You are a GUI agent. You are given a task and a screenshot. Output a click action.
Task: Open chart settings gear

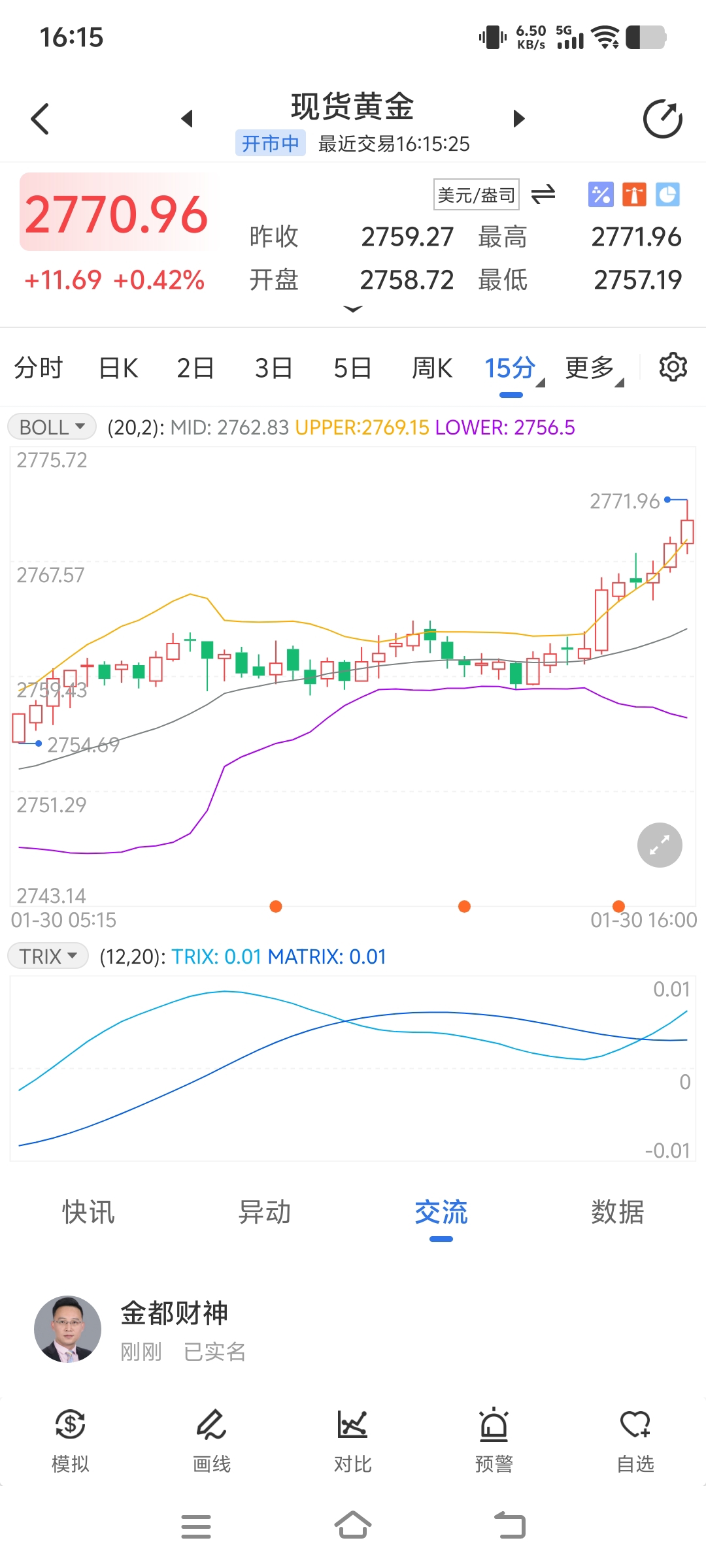[x=673, y=367]
